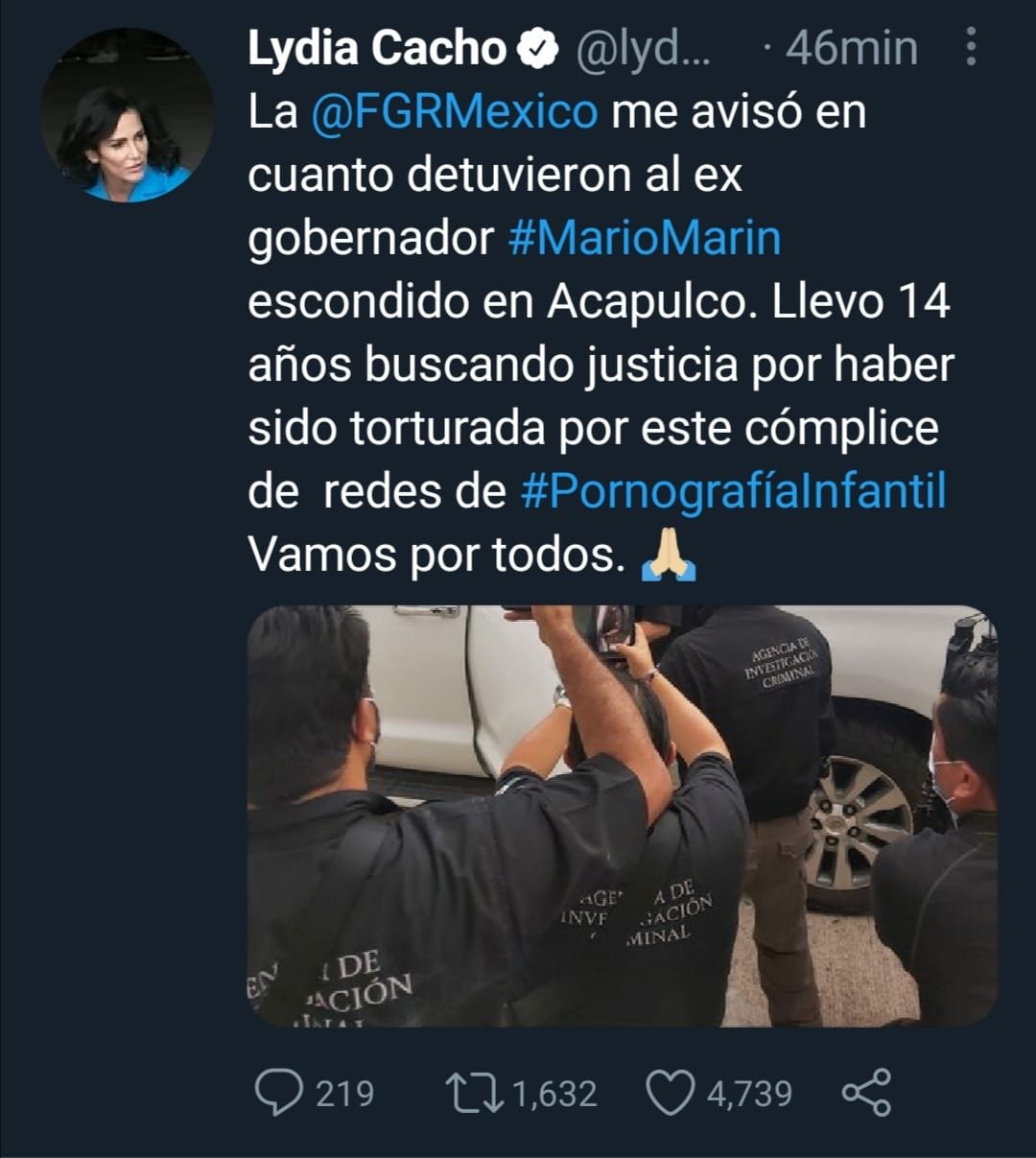Open the #MarioMarin hashtag
Image resolution: width=1036 pixels, height=1158 pixels.
tap(644, 238)
